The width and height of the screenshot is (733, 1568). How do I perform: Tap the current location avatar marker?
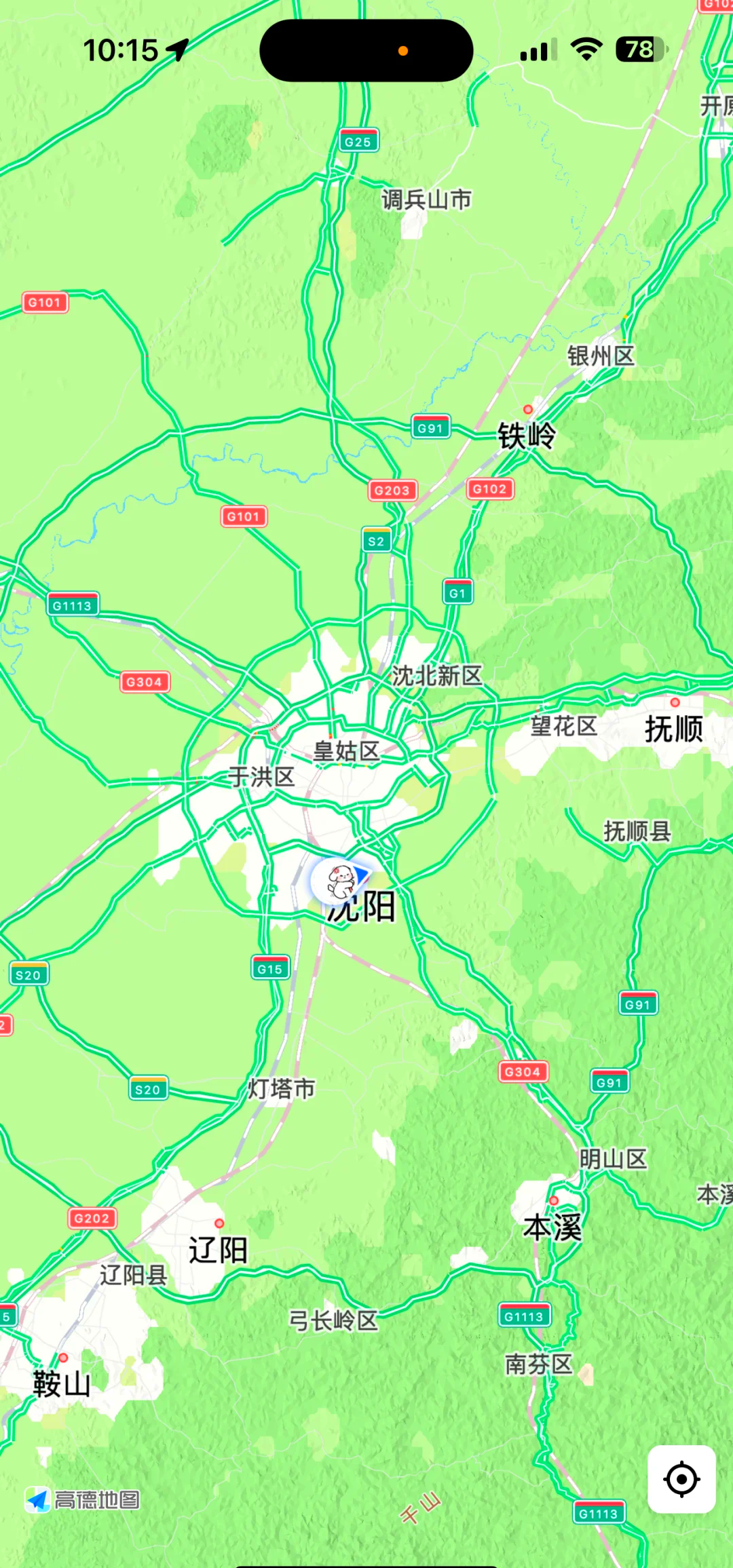(340, 881)
